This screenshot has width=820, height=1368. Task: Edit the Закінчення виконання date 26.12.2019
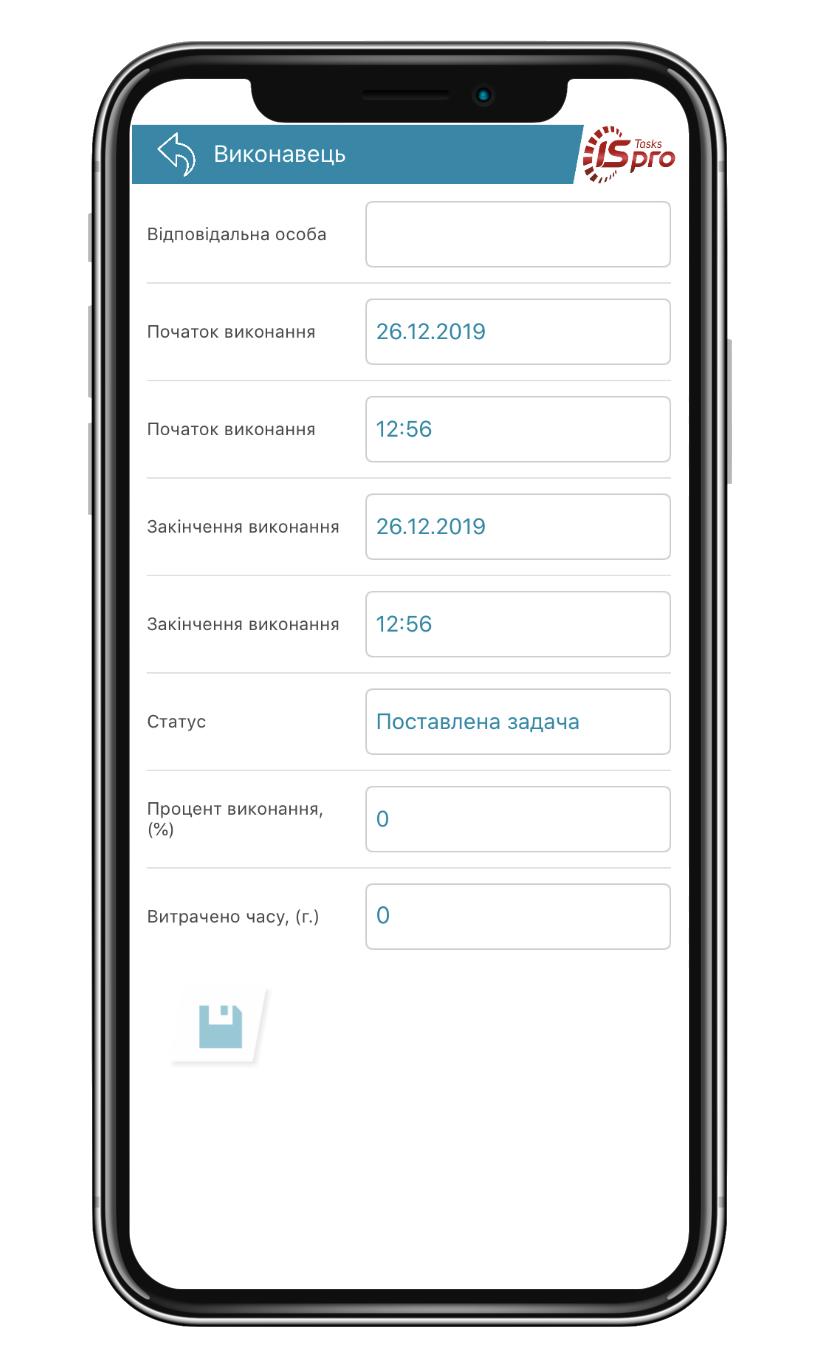tap(517, 527)
